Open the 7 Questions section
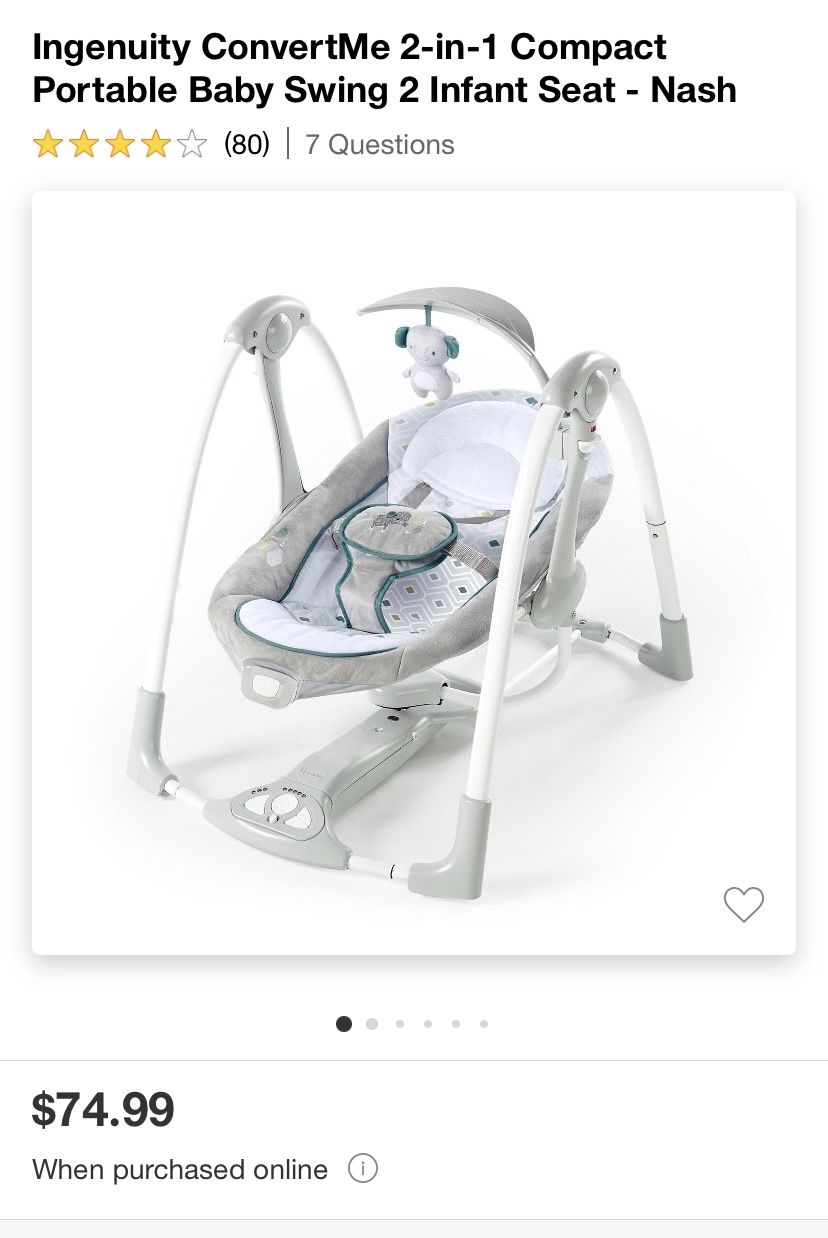This screenshot has width=828, height=1238. (379, 145)
